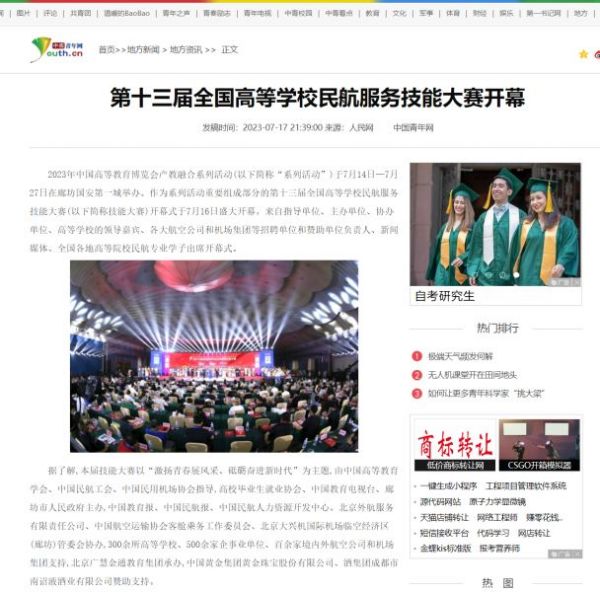600x592 pixels.
Task: Open the 图片 section in top navigation
Action: tap(24, 14)
